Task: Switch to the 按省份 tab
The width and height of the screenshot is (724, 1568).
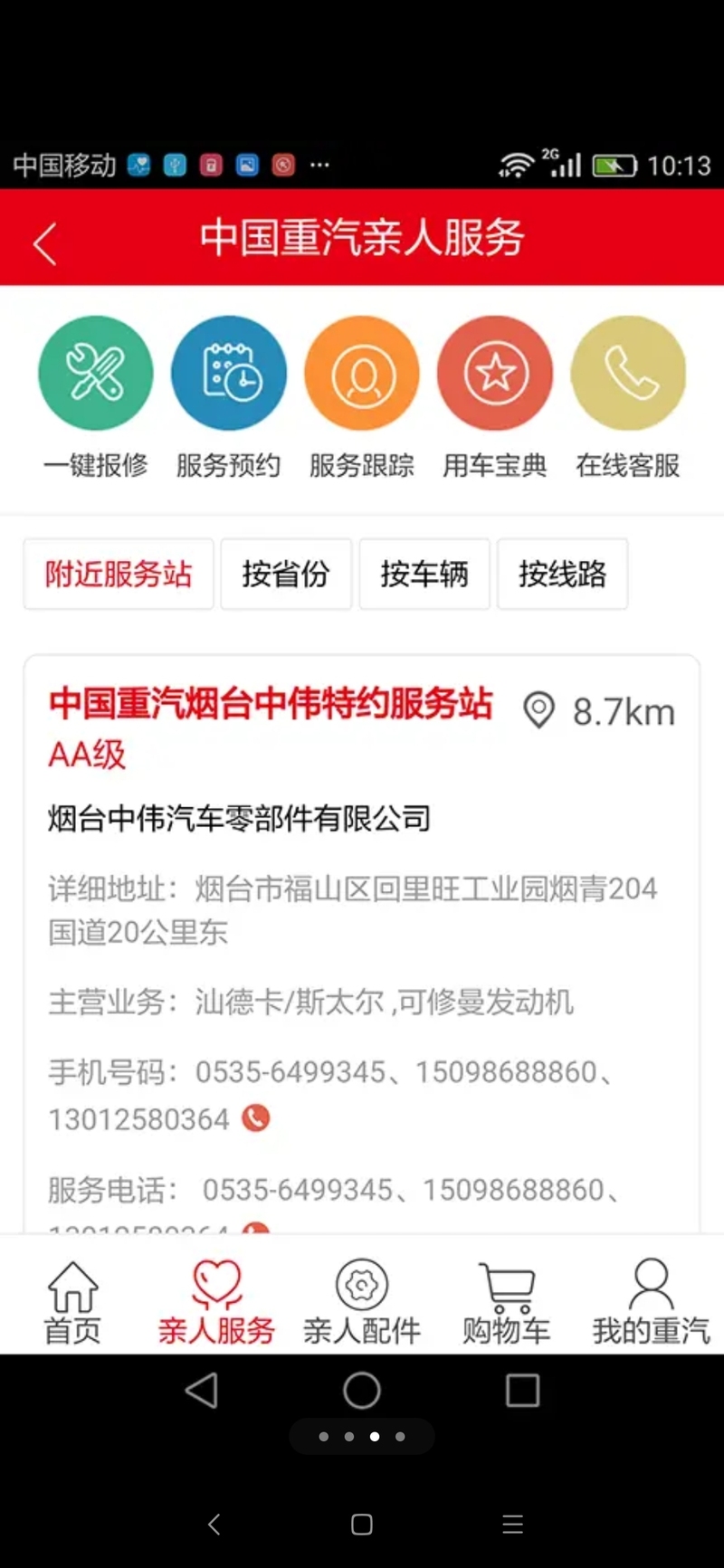Action: coord(286,574)
